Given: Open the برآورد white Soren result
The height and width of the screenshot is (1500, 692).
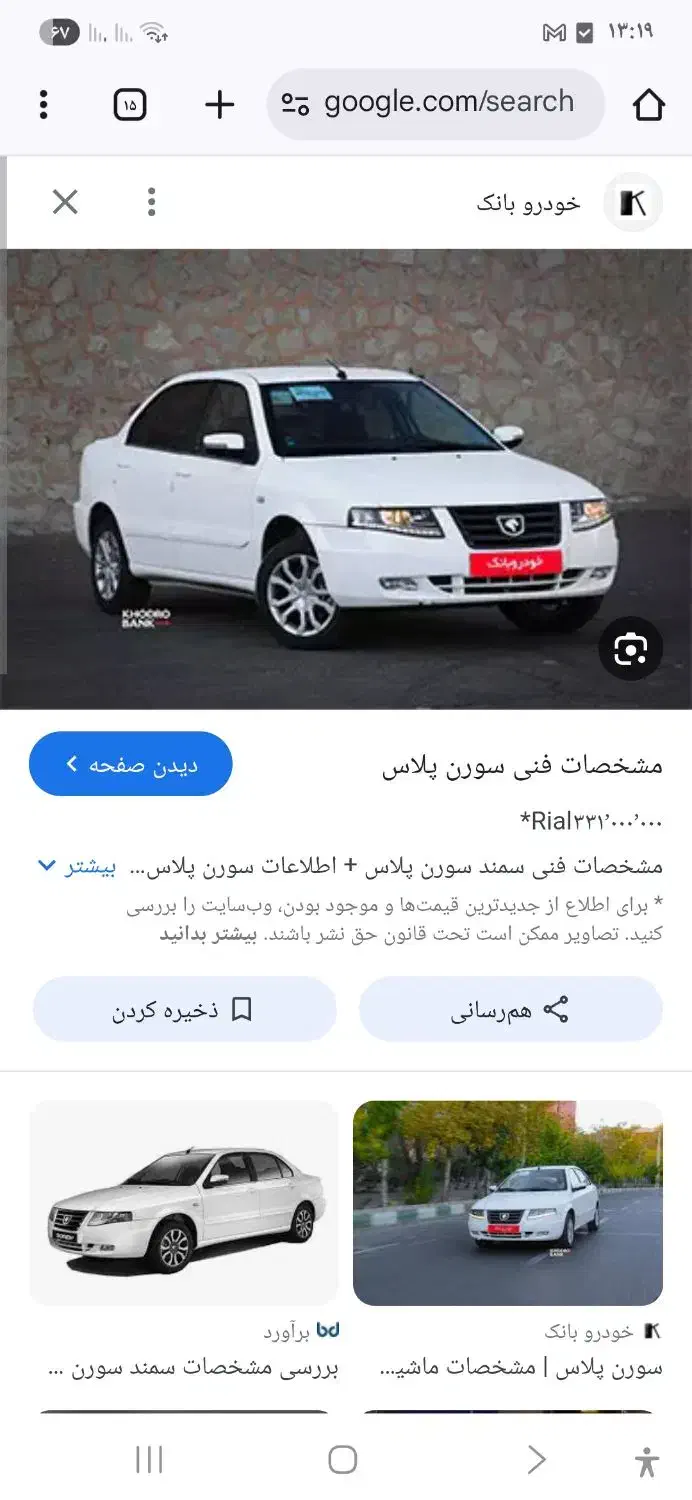Looking at the screenshot, I should 184,1203.
